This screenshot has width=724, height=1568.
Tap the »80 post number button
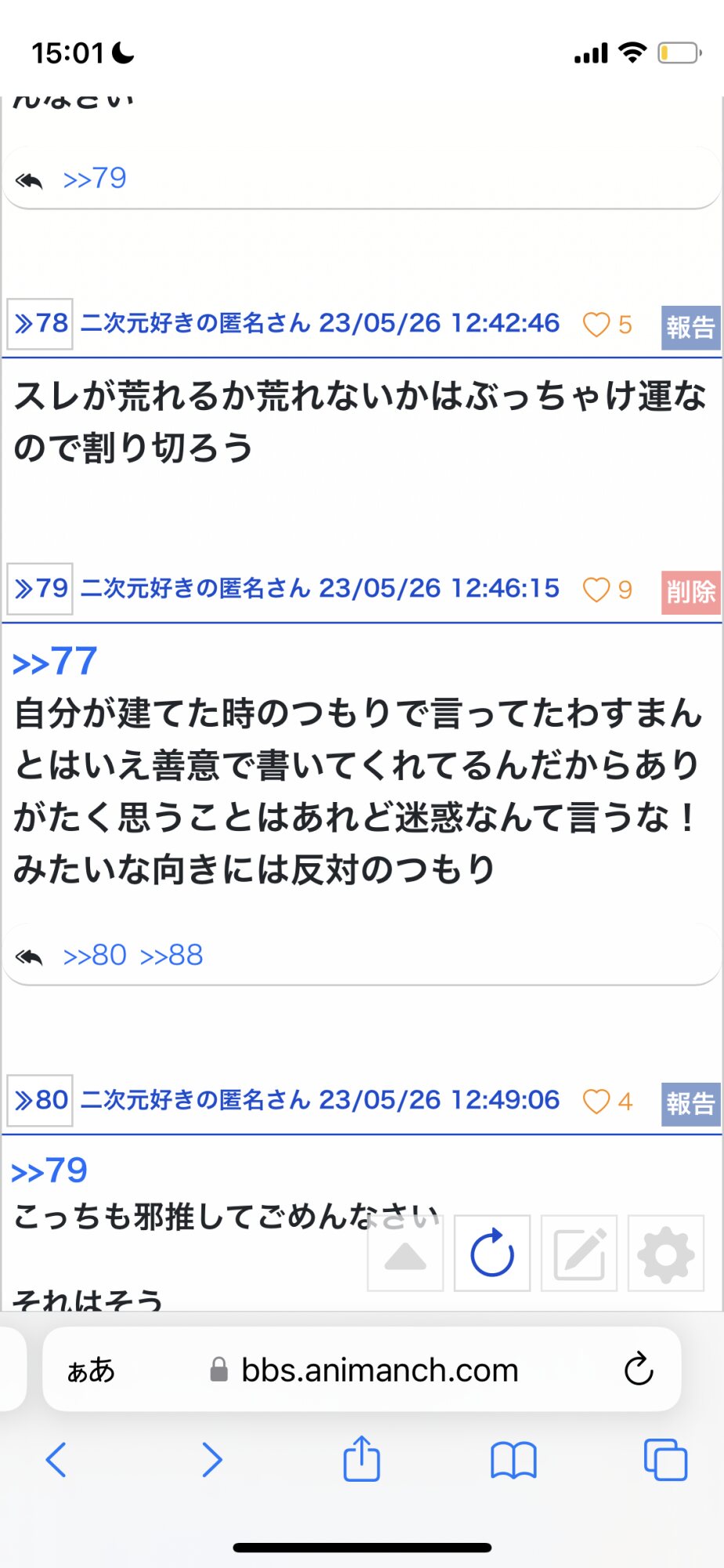click(40, 1100)
